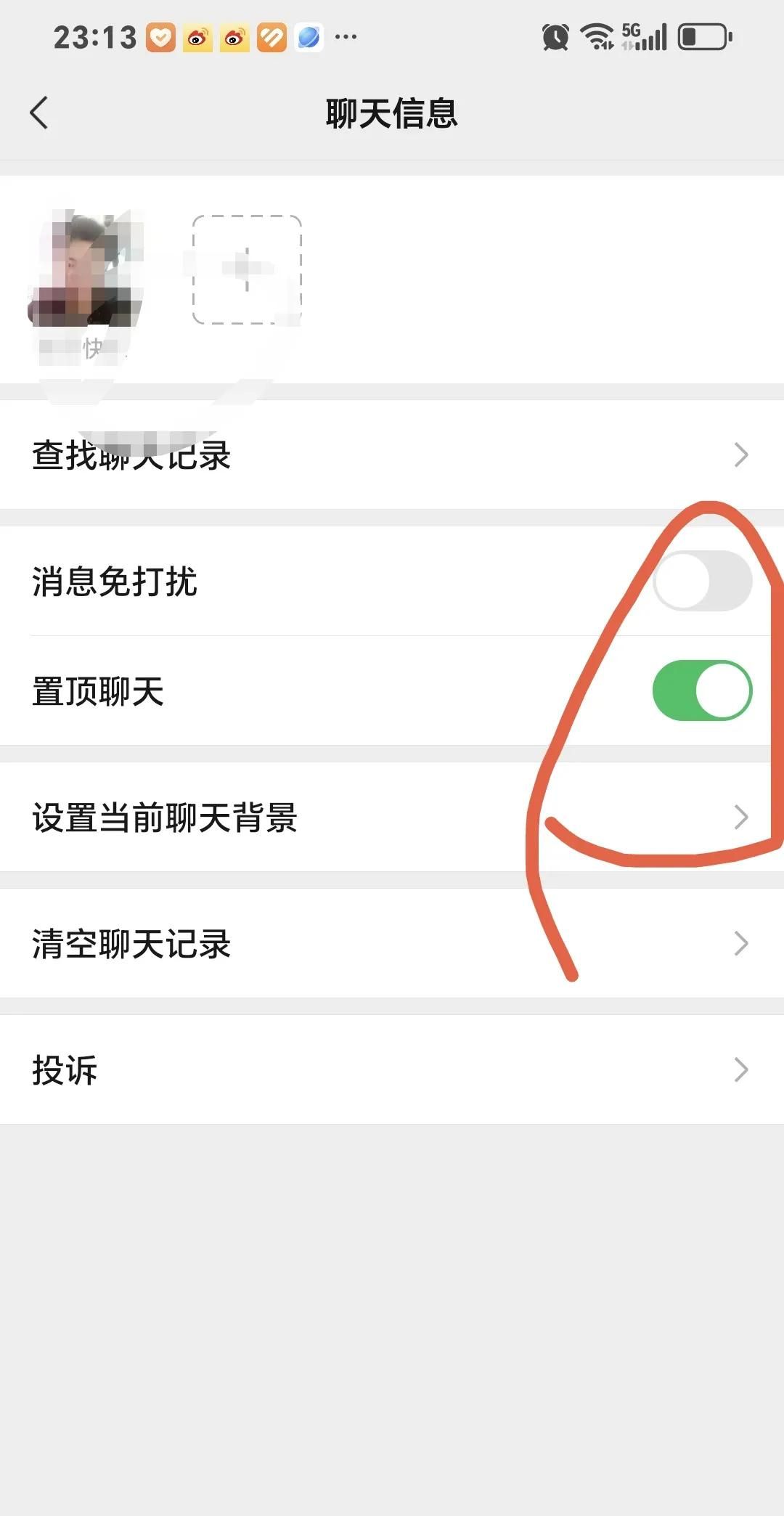Tap the orange scan app icon in status bar

coord(270,36)
